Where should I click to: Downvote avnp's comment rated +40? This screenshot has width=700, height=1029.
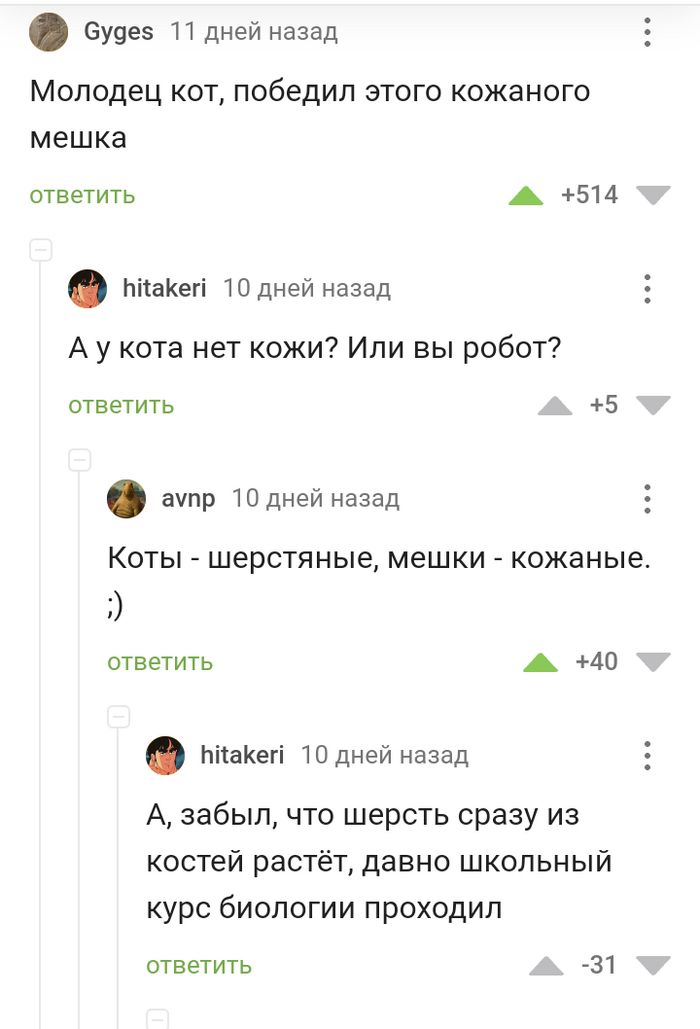653,662
